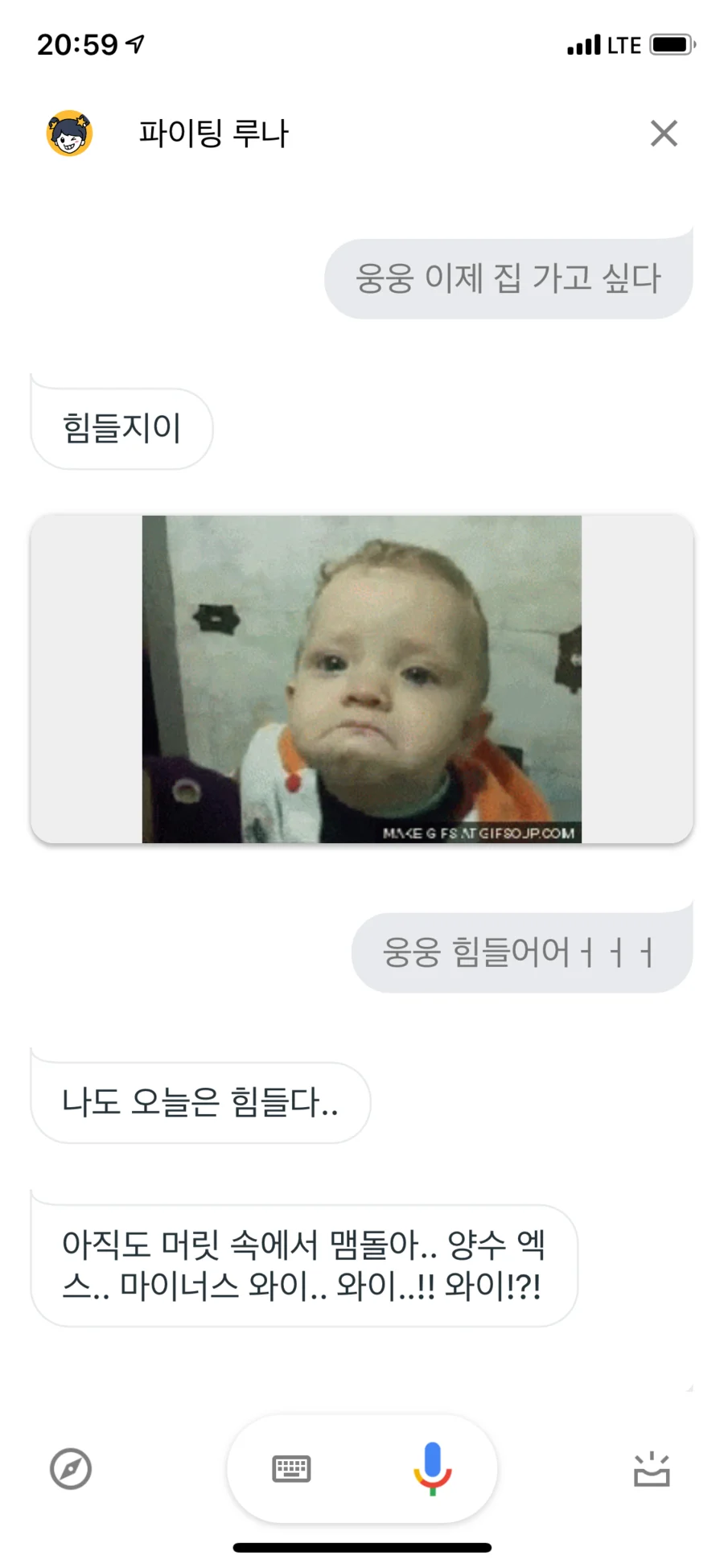Open the compass explore icon
This screenshot has width=724, height=1568.
click(x=71, y=1469)
